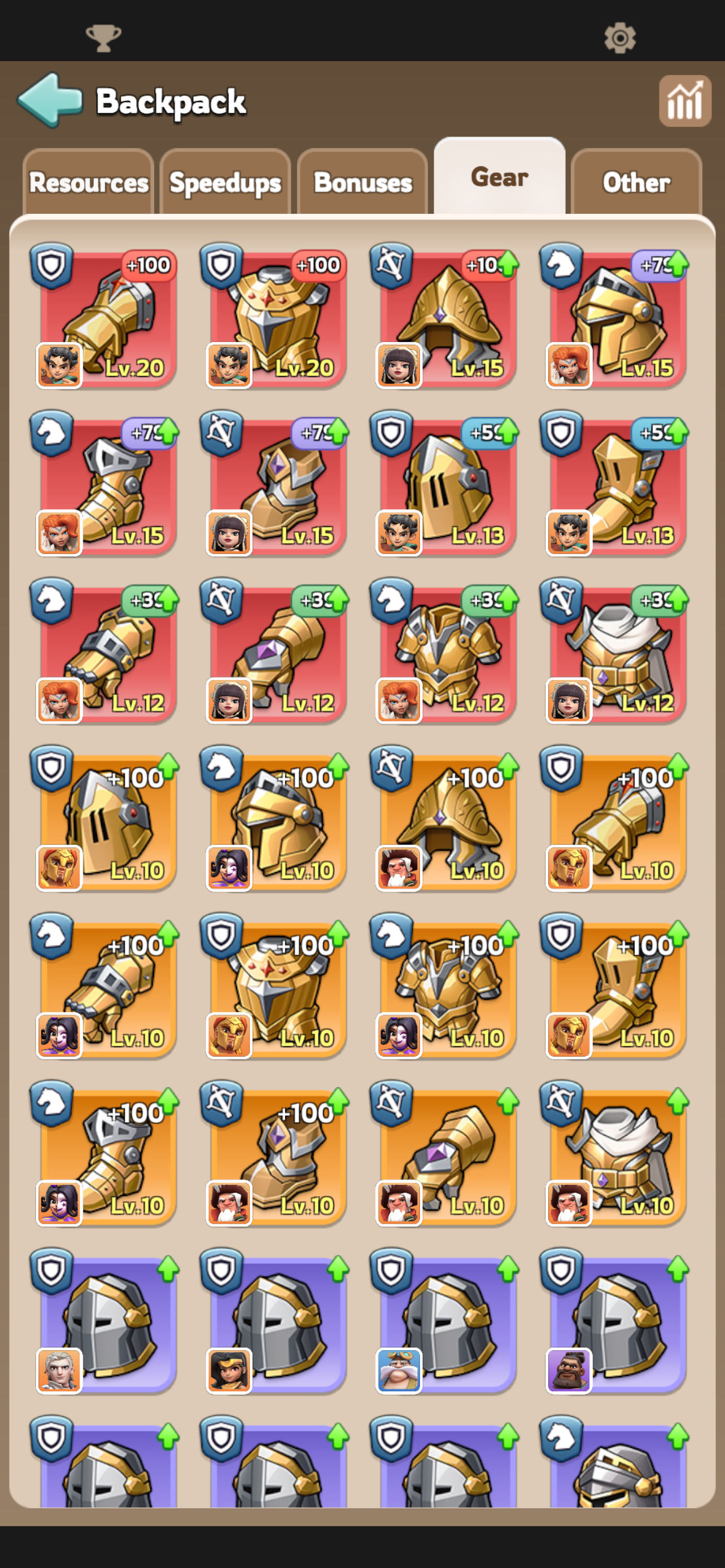The height and width of the screenshot is (1568, 725).
Task: Go back using the green arrow
Action: point(50,100)
